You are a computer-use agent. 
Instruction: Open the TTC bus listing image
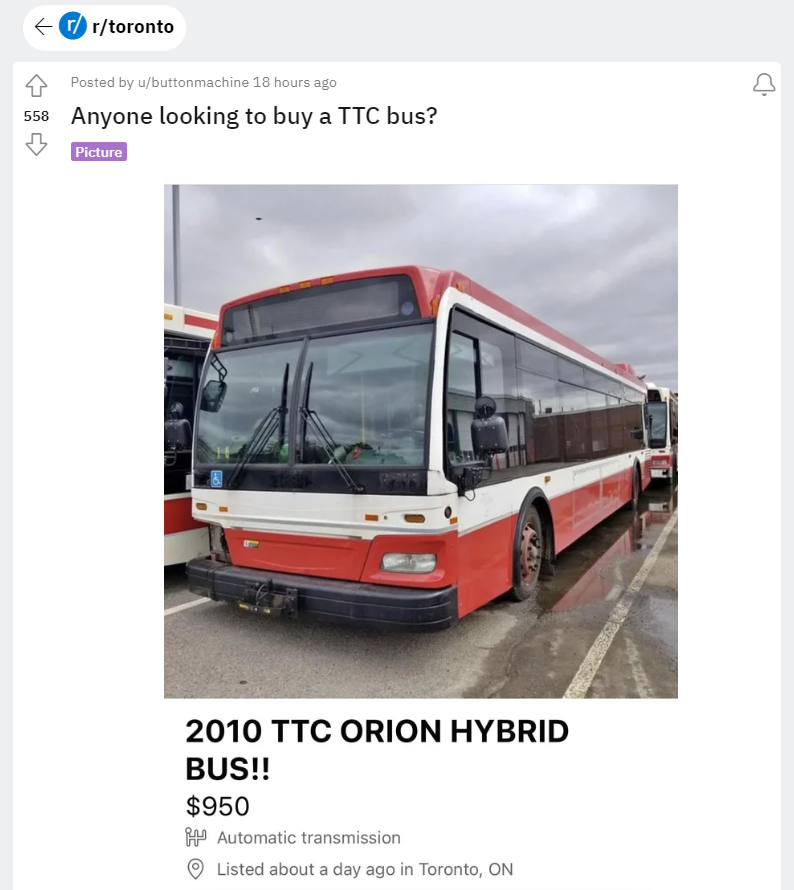click(x=420, y=440)
